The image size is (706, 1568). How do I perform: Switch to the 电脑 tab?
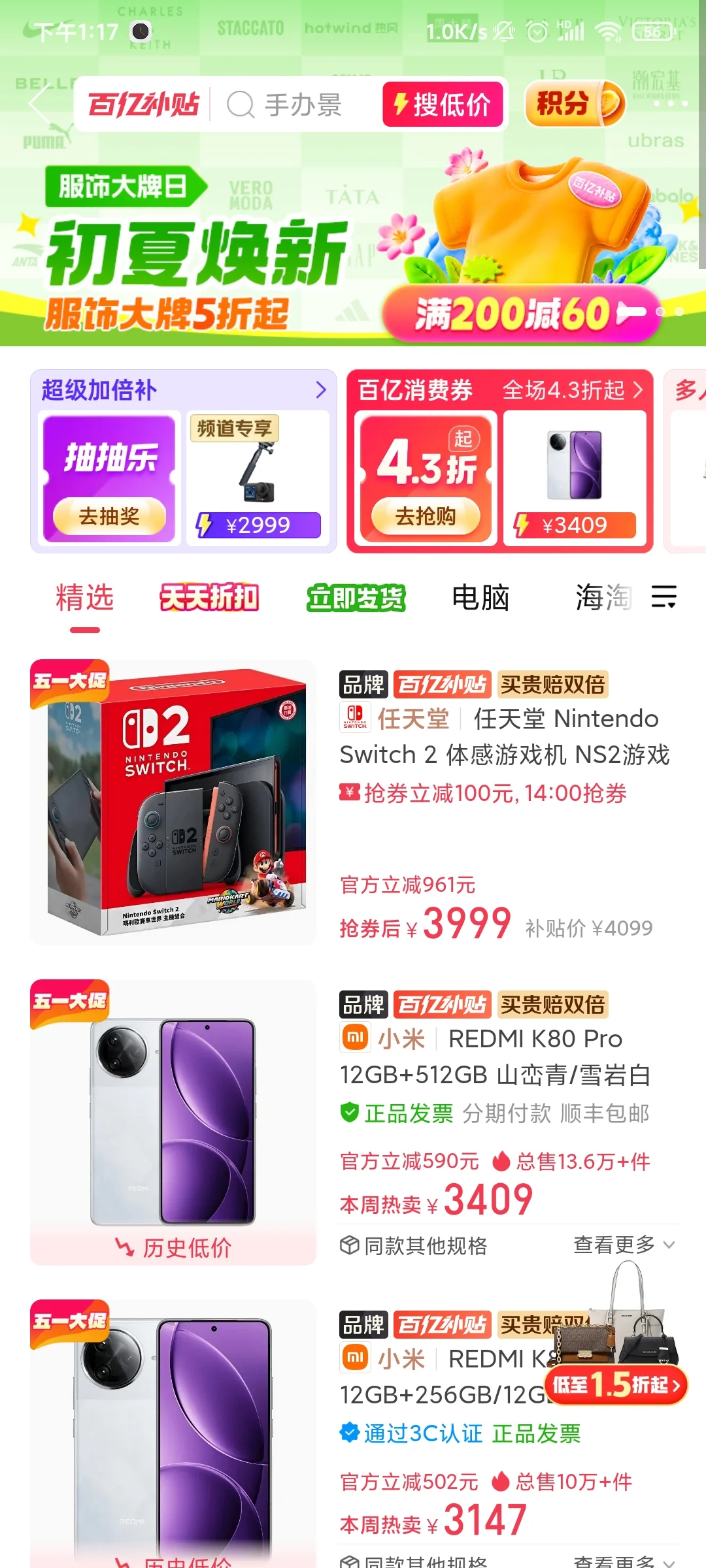481,598
